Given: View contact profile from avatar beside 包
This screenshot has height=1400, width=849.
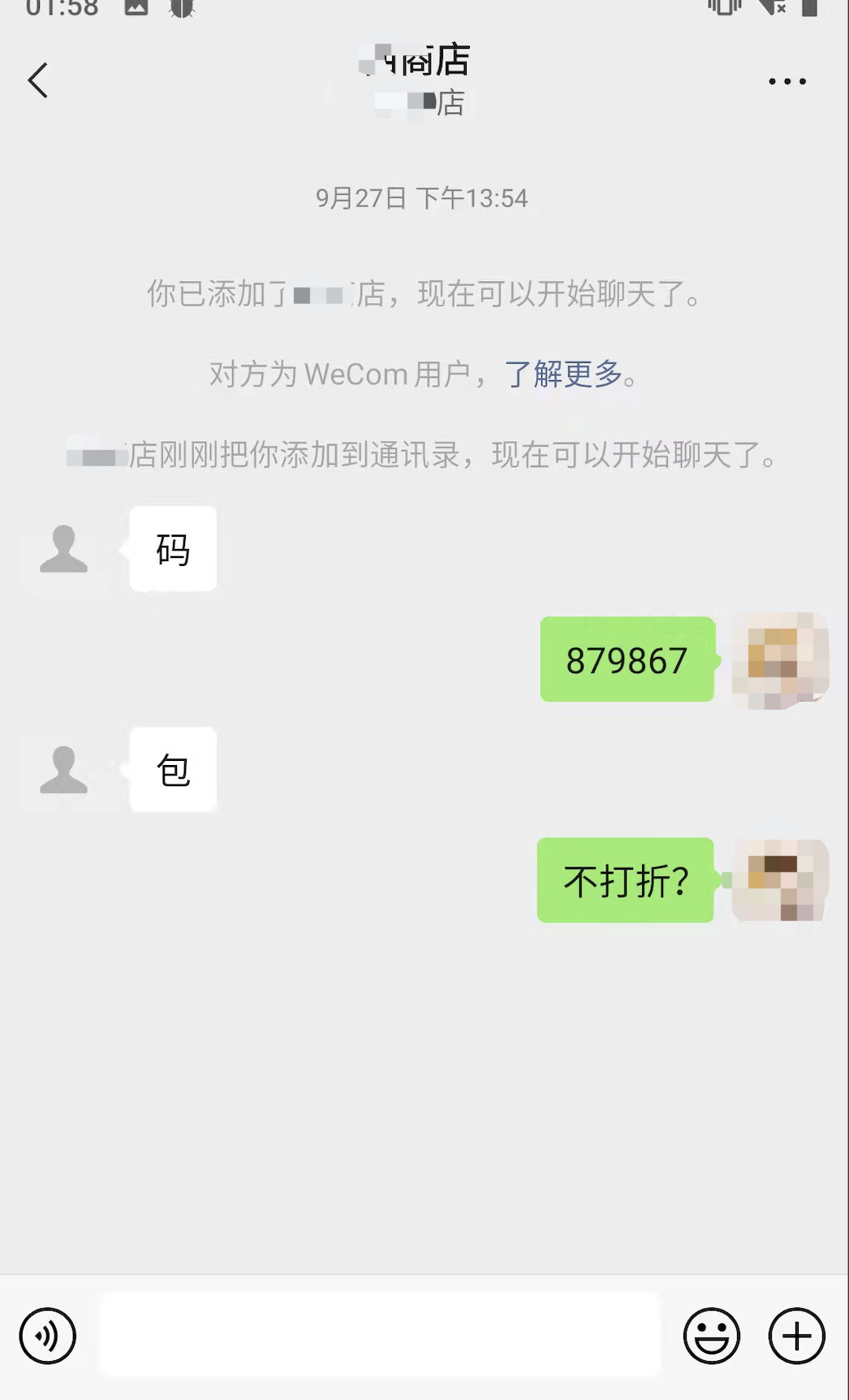Looking at the screenshot, I should pyautogui.click(x=64, y=770).
